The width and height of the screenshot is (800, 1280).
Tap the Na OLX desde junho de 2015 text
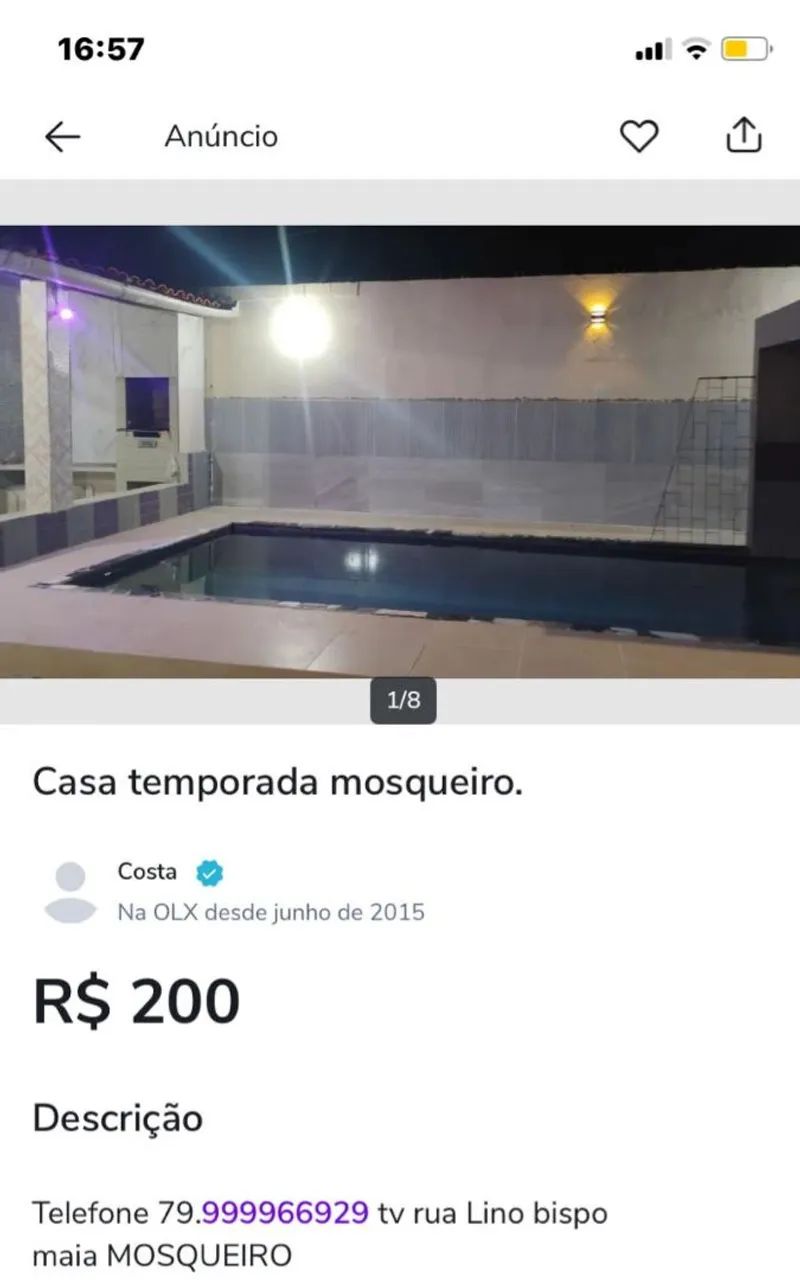pyautogui.click(x=270, y=911)
